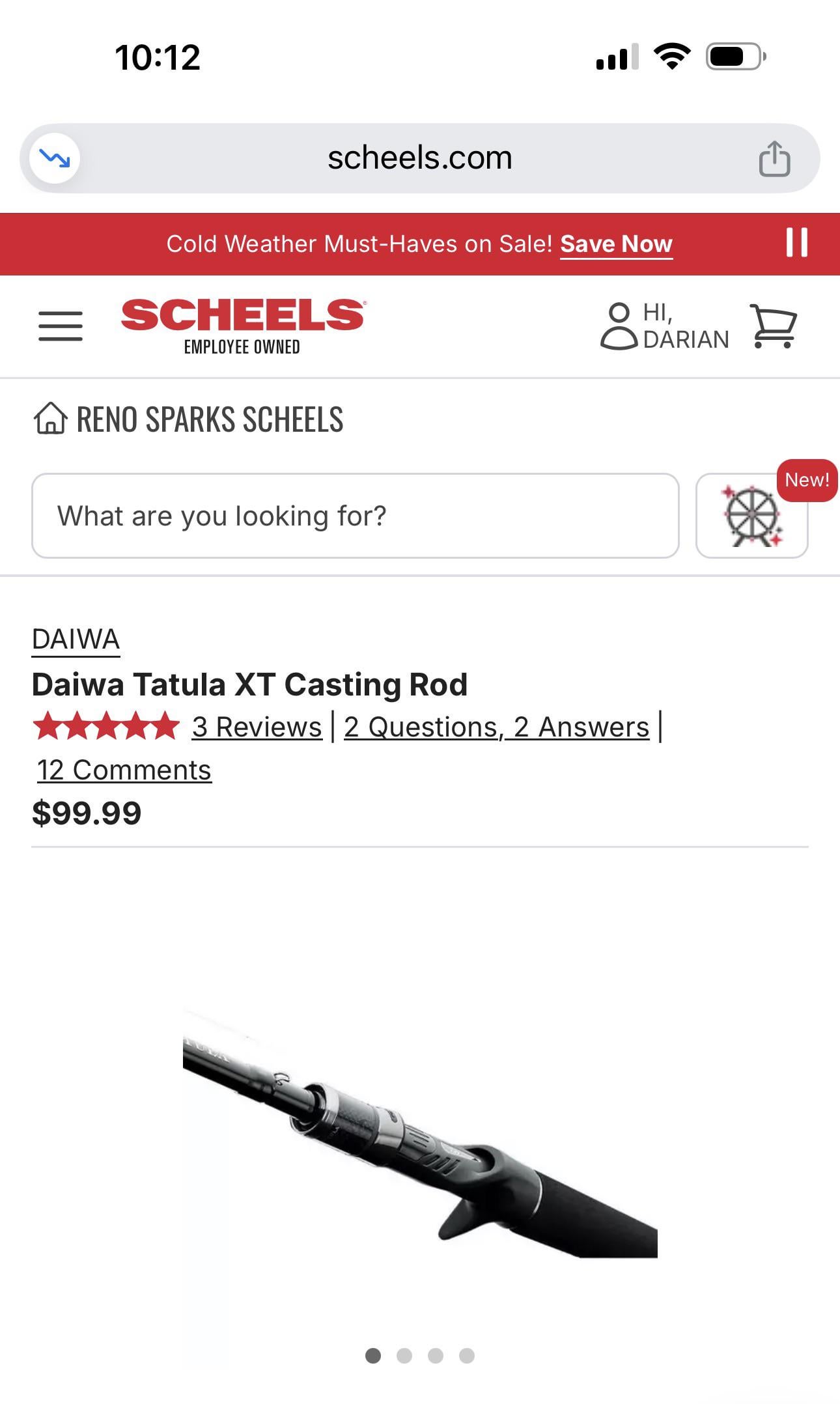View the Daiwa brand page
The height and width of the screenshot is (1404, 840).
click(x=76, y=639)
